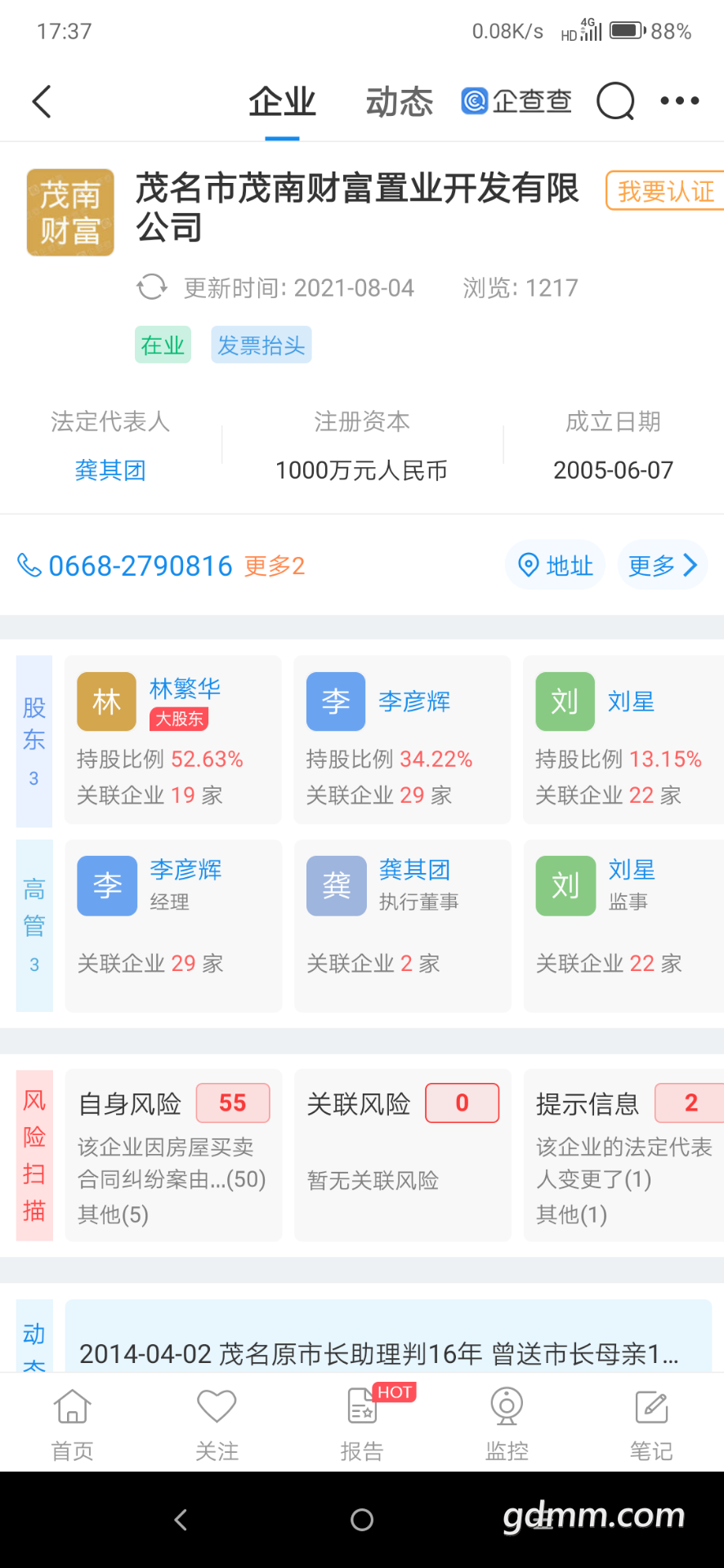View more phone numbers via 更多2
This screenshot has width=724, height=1568.
(275, 566)
